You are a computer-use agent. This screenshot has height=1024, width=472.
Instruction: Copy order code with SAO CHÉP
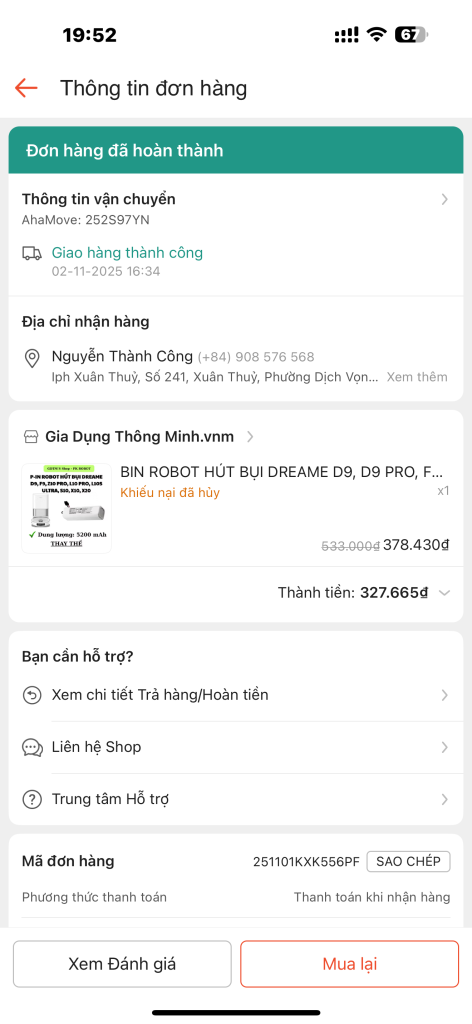(x=409, y=861)
